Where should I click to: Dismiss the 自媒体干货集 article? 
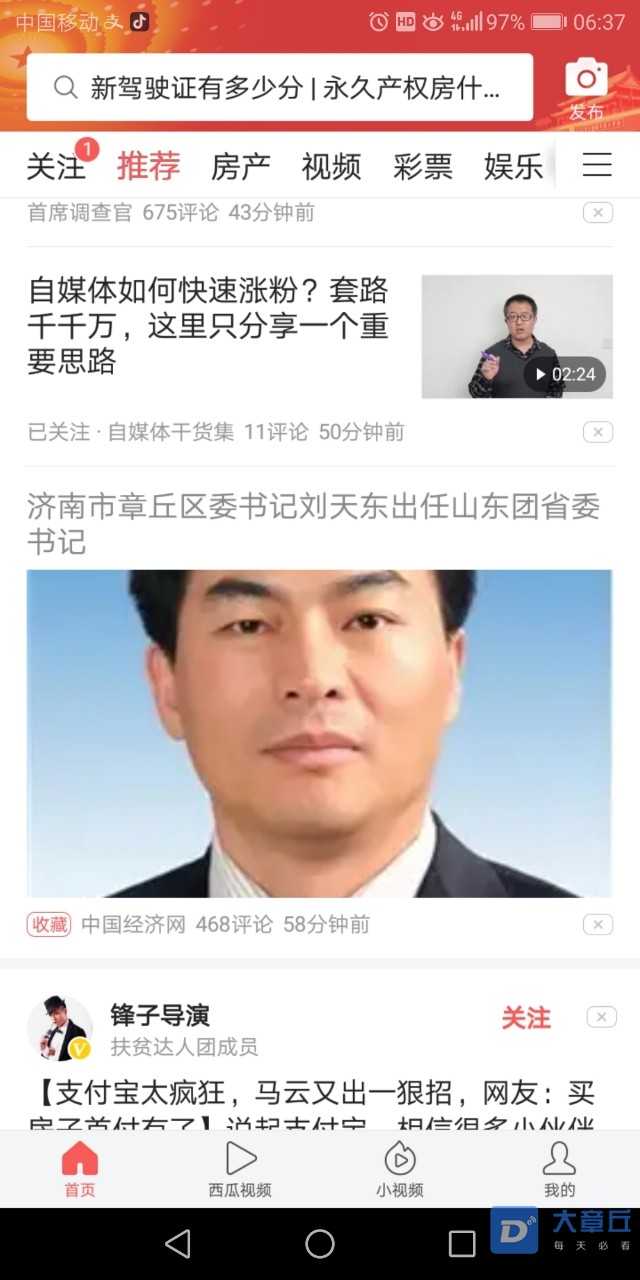(x=598, y=432)
